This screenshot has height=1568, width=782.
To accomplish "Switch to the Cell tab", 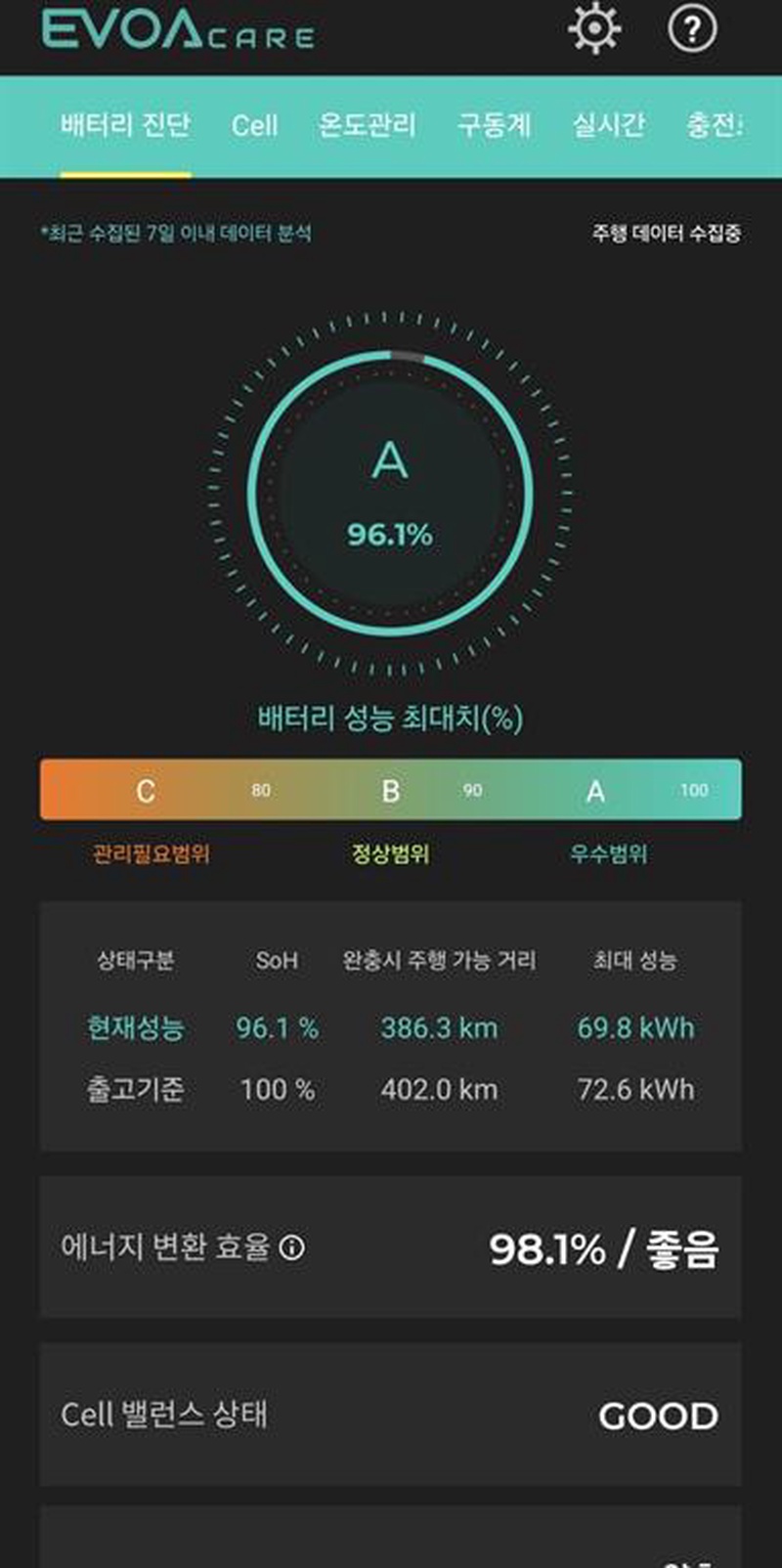I will pos(254,125).
